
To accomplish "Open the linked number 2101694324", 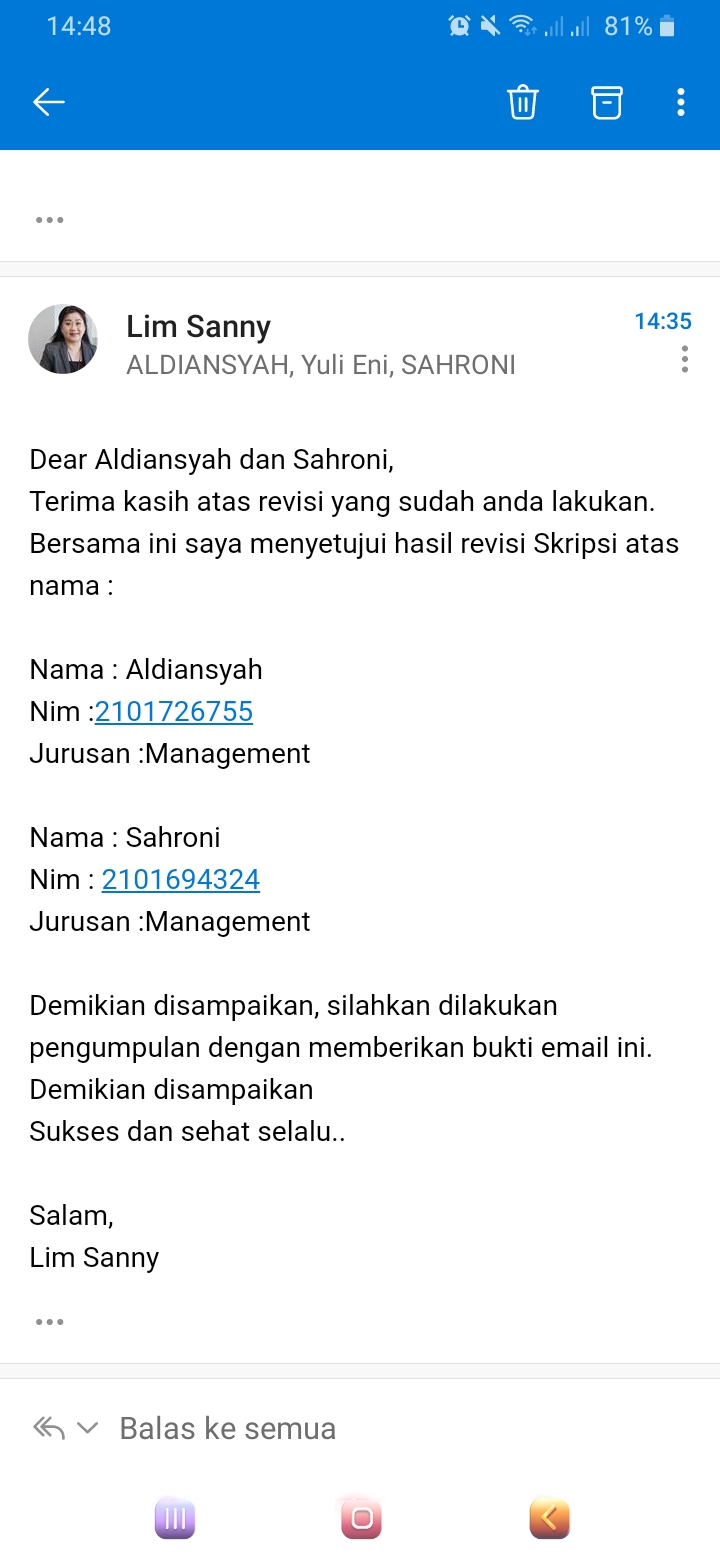I will pos(181,879).
